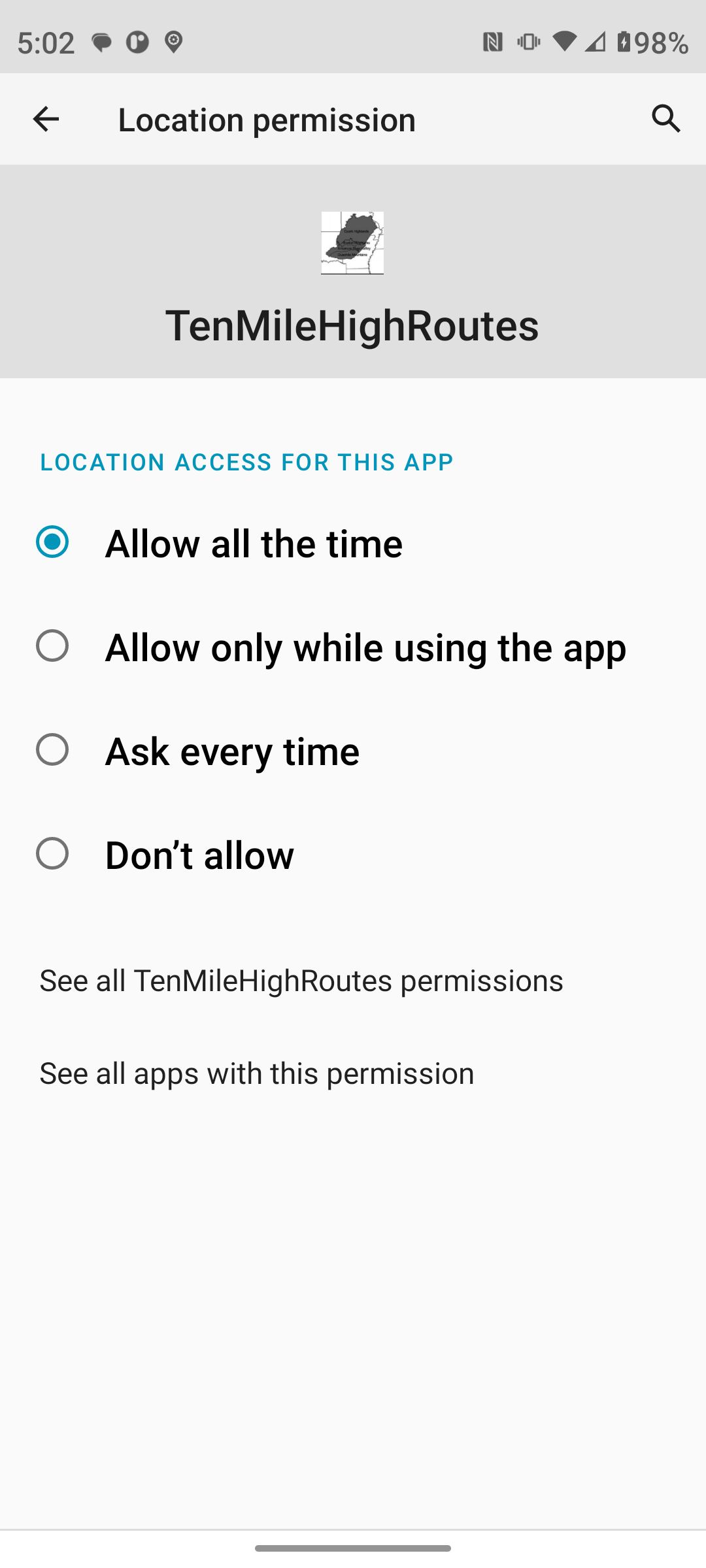View See all apps with this permission
This screenshot has height=1568, width=706.
(256, 1073)
